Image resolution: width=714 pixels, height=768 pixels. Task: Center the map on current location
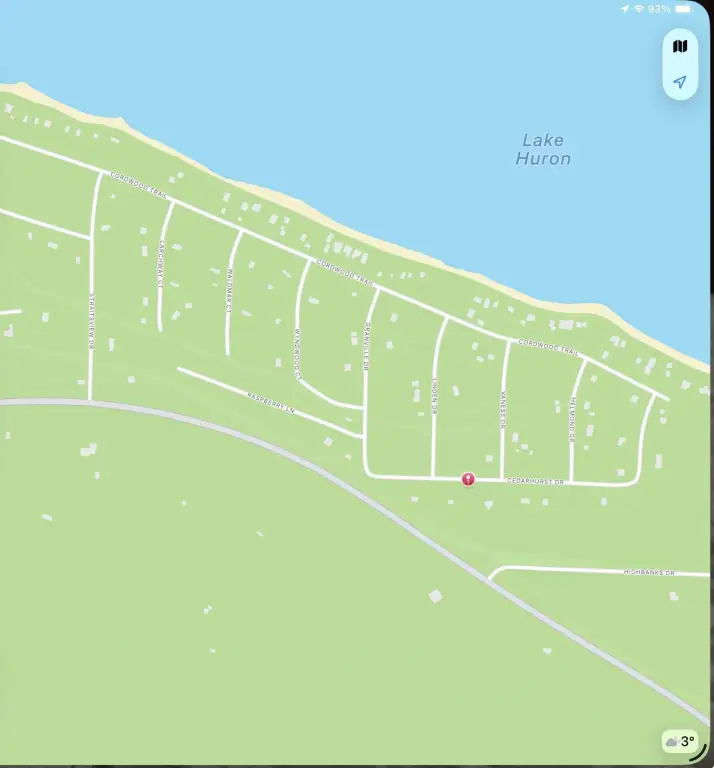tap(680, 82)
